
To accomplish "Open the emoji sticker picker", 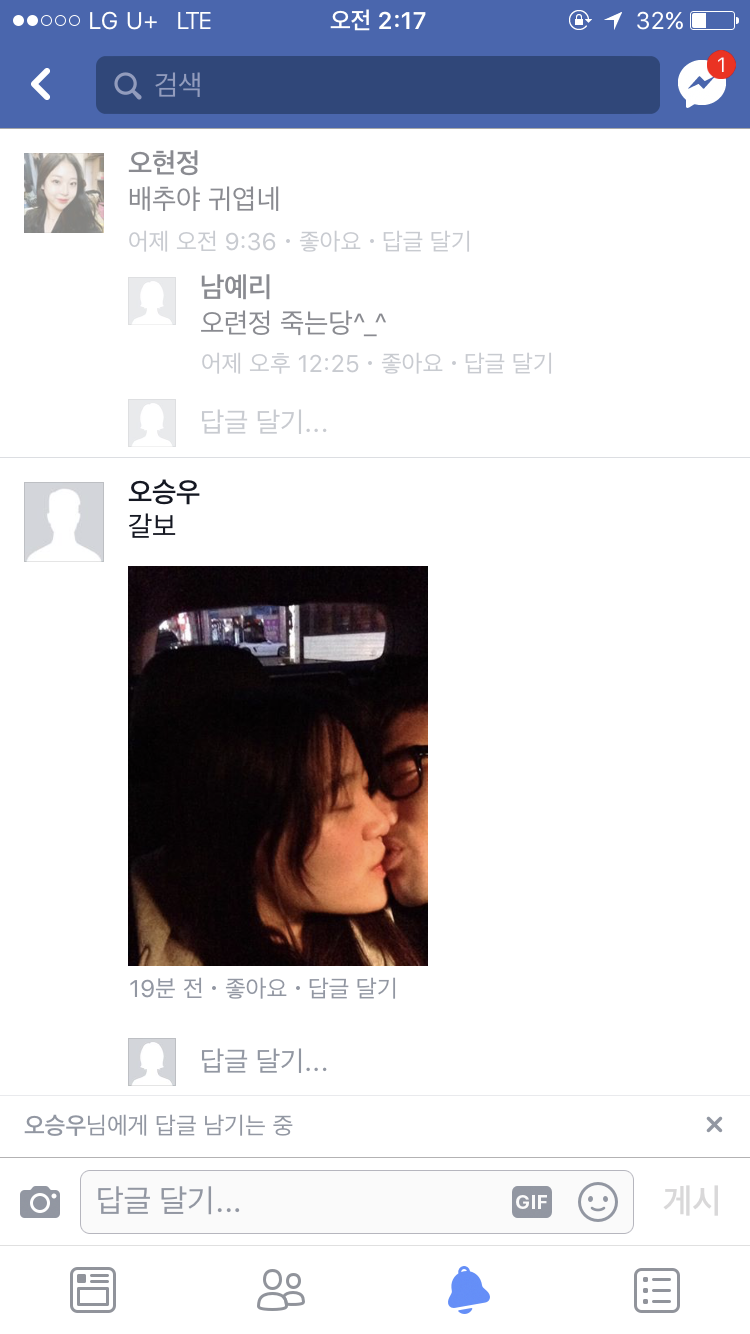I will pyautogui.click(x=598, y=1202).
